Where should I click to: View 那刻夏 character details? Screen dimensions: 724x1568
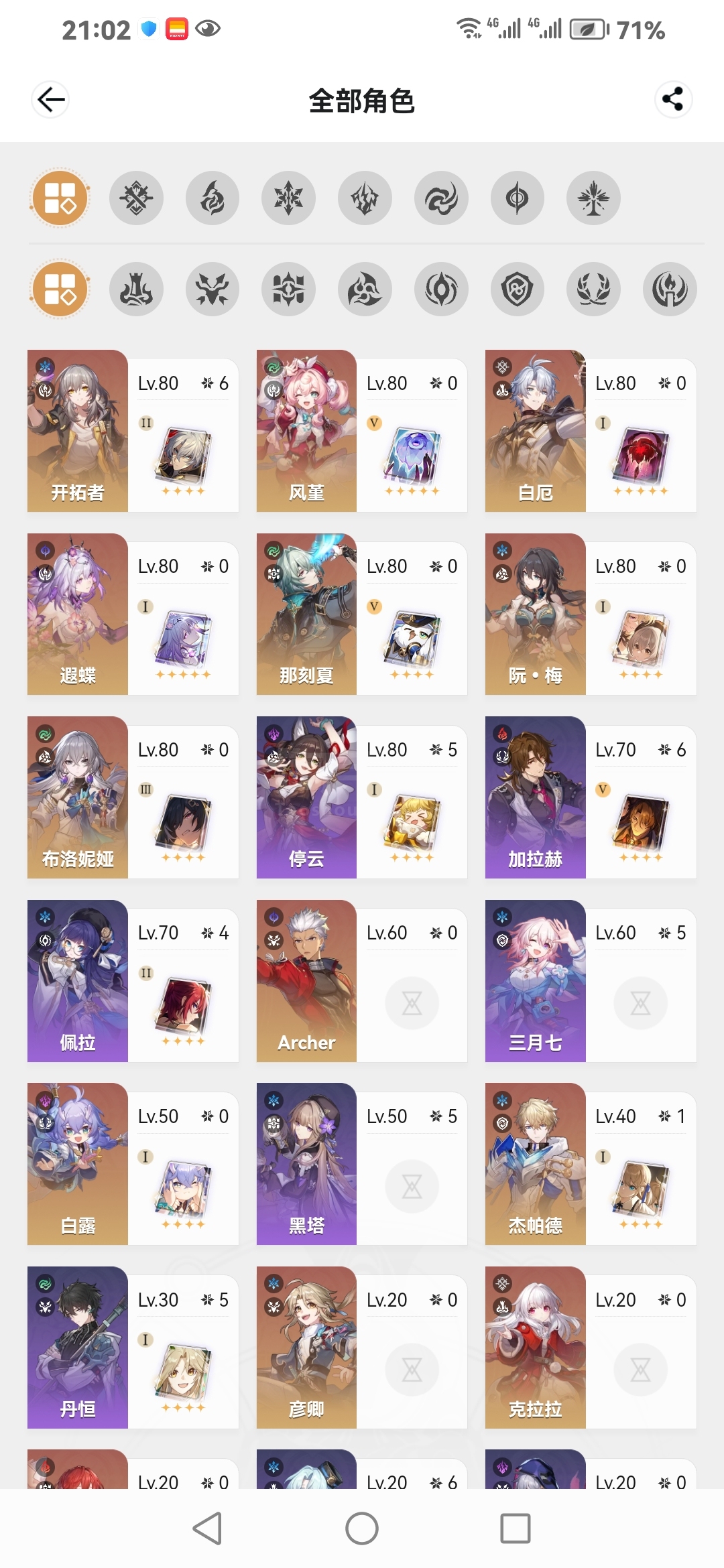tap(362, 614)
